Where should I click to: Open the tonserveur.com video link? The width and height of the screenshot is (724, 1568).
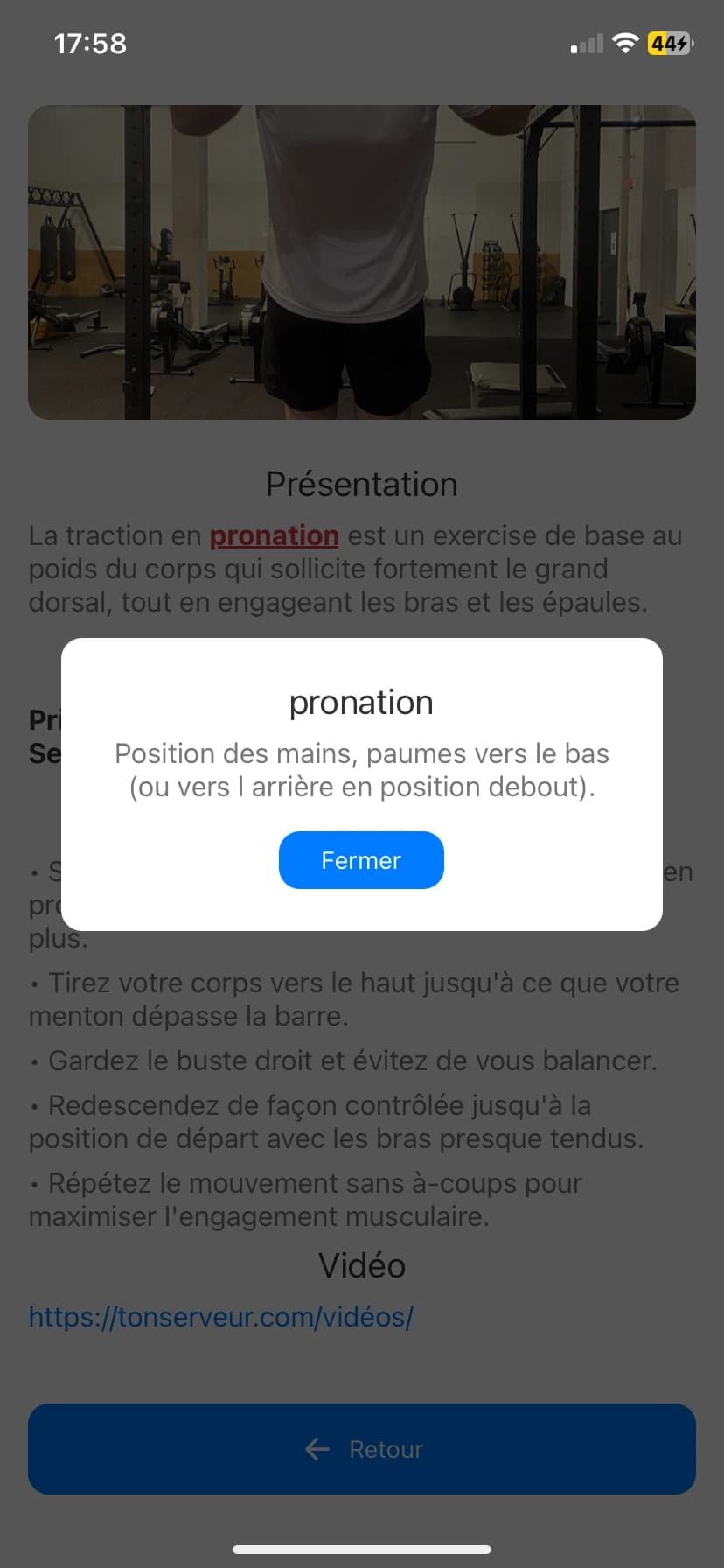(221, 1316)
